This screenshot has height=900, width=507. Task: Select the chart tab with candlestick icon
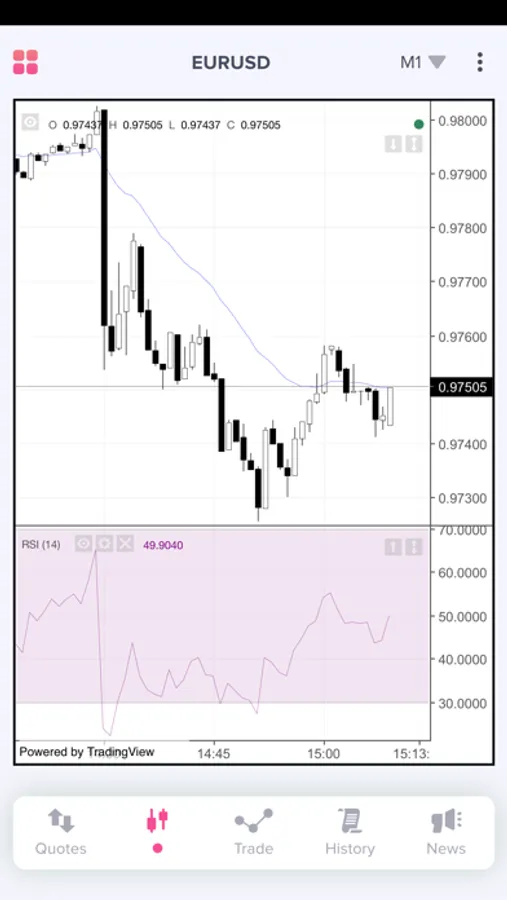(x=157, y=831)
